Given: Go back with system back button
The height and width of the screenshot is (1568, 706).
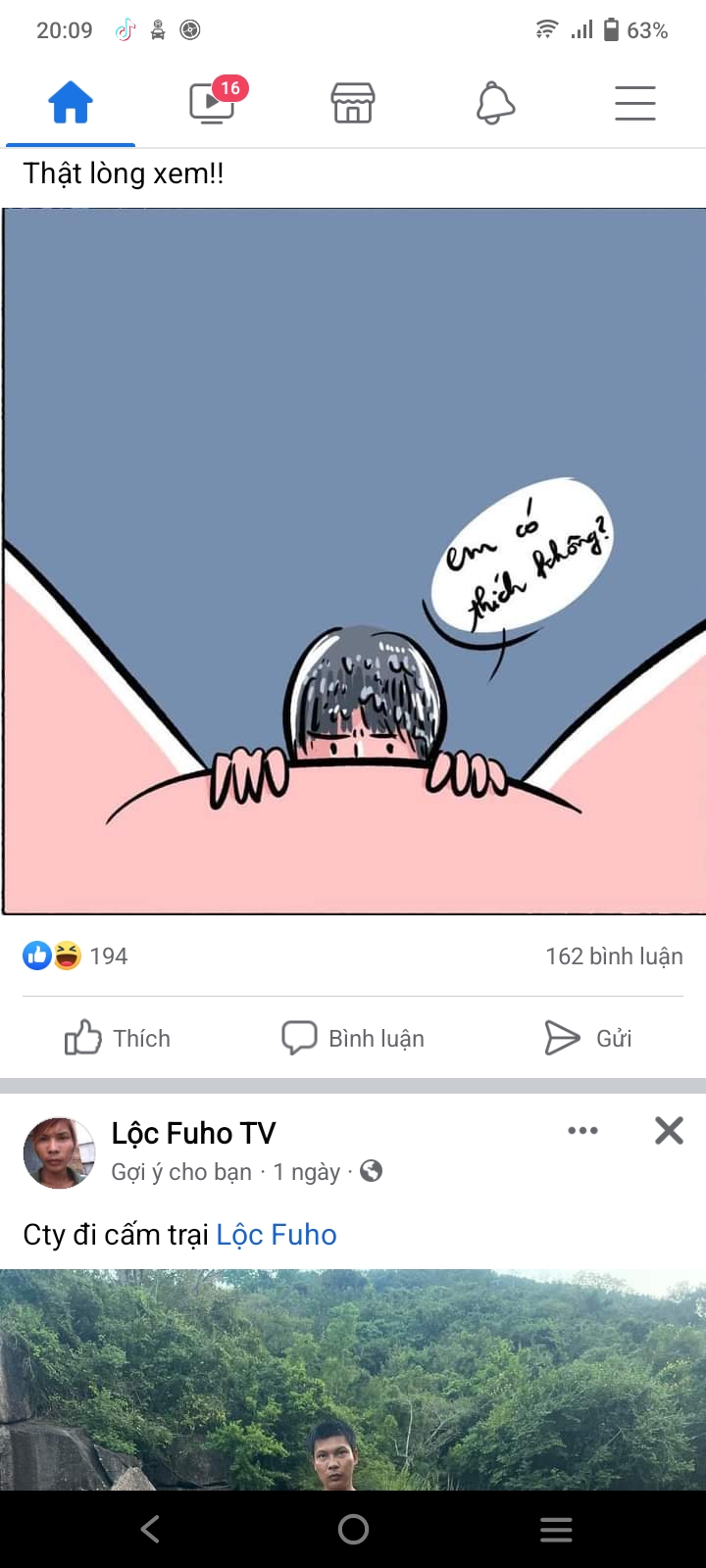Looking at the screenshot, I should (x=150, y=1529).
